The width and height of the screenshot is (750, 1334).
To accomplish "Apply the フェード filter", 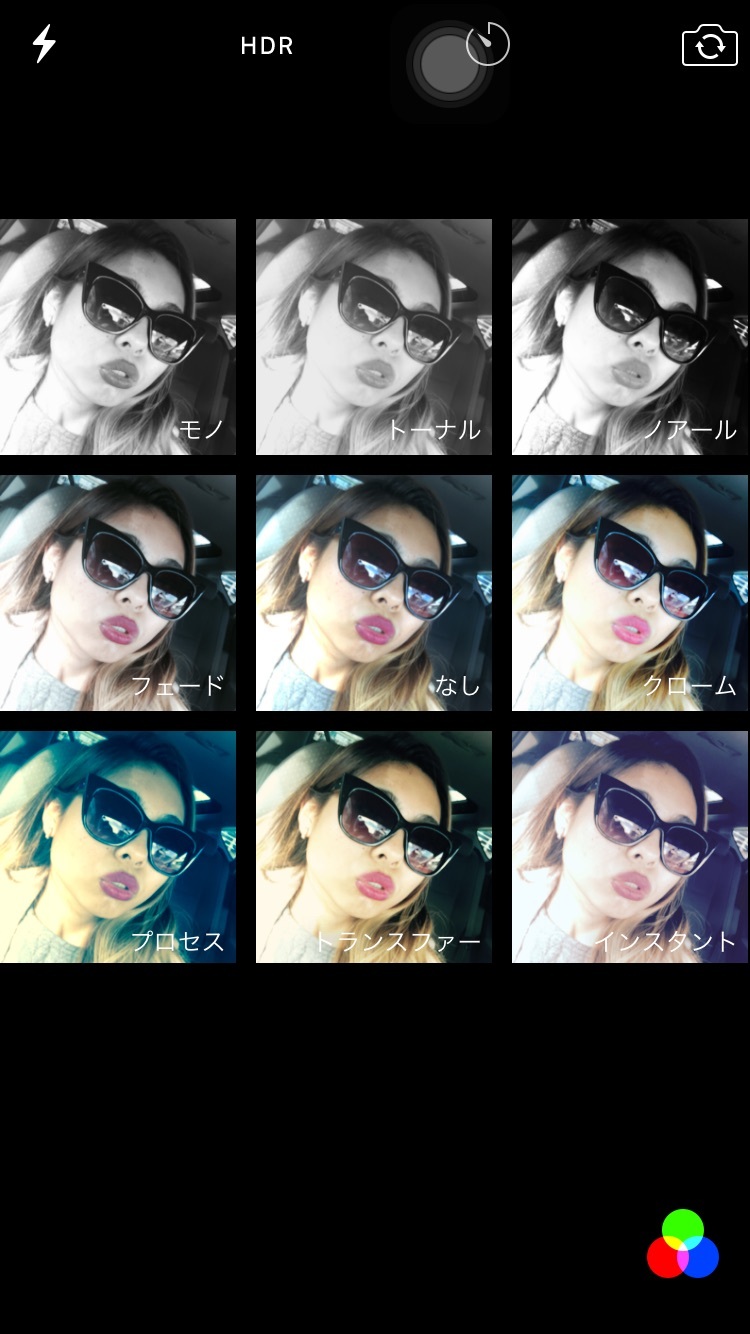I will [118, 593].
